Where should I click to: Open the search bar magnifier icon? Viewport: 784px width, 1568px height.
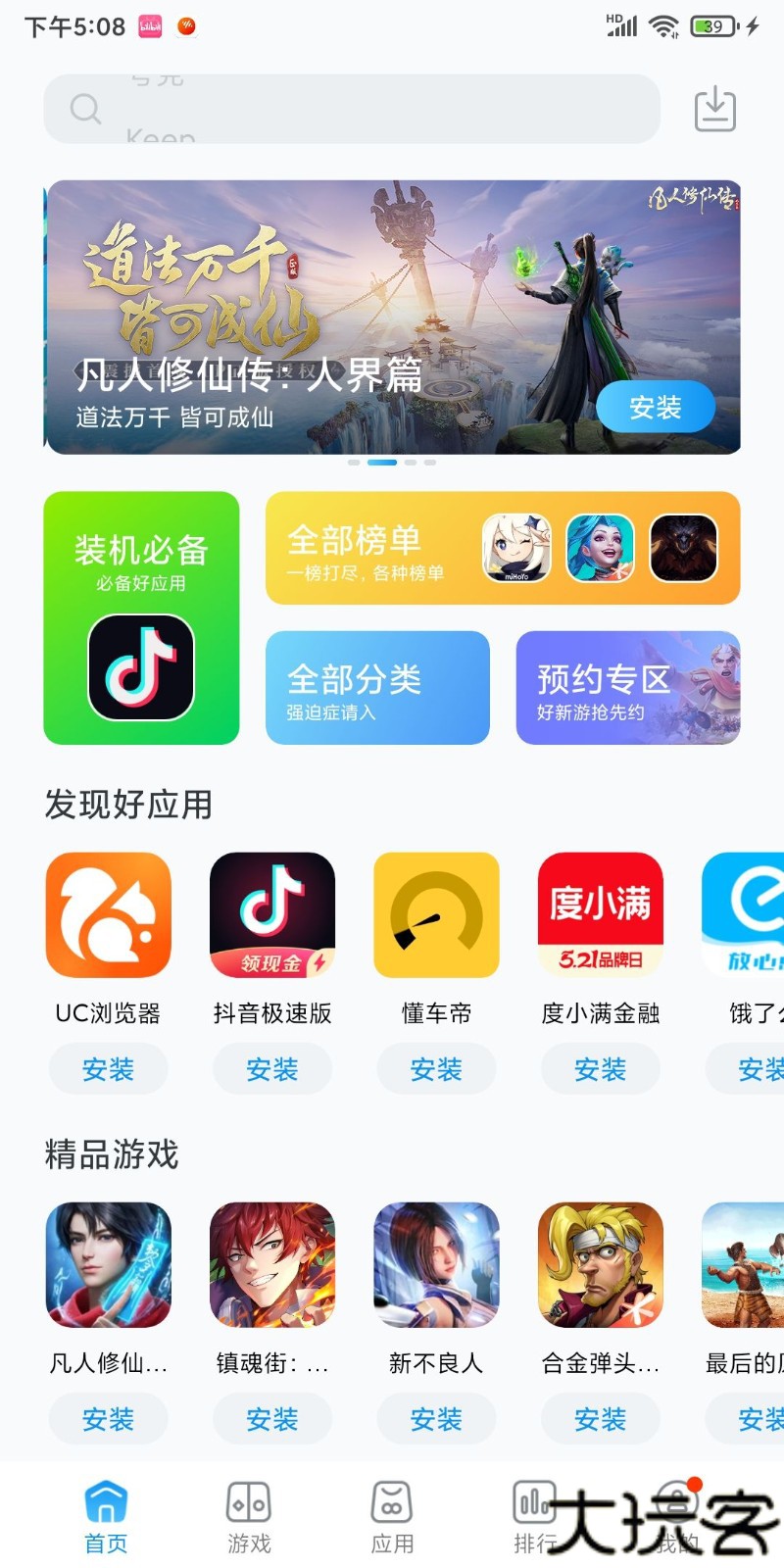84,109
